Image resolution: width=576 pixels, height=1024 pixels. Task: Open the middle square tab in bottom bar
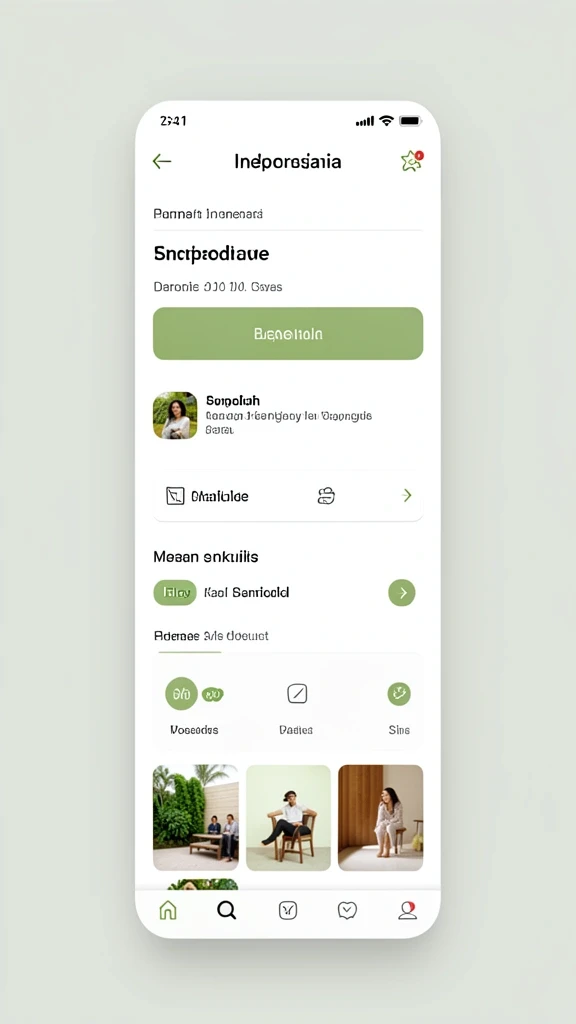coord(288,910)
